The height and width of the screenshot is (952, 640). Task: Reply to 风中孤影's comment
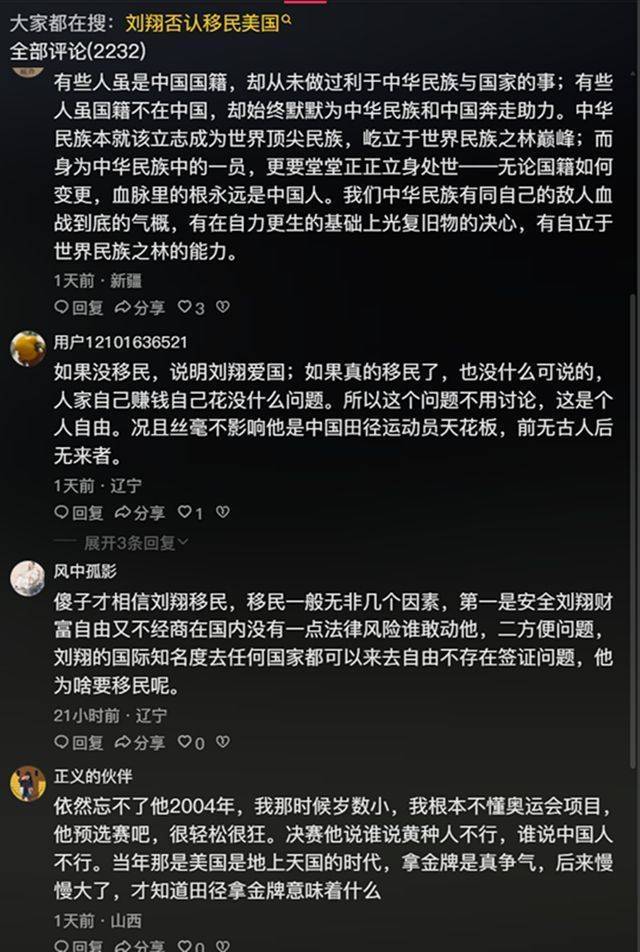pos(79,742)
